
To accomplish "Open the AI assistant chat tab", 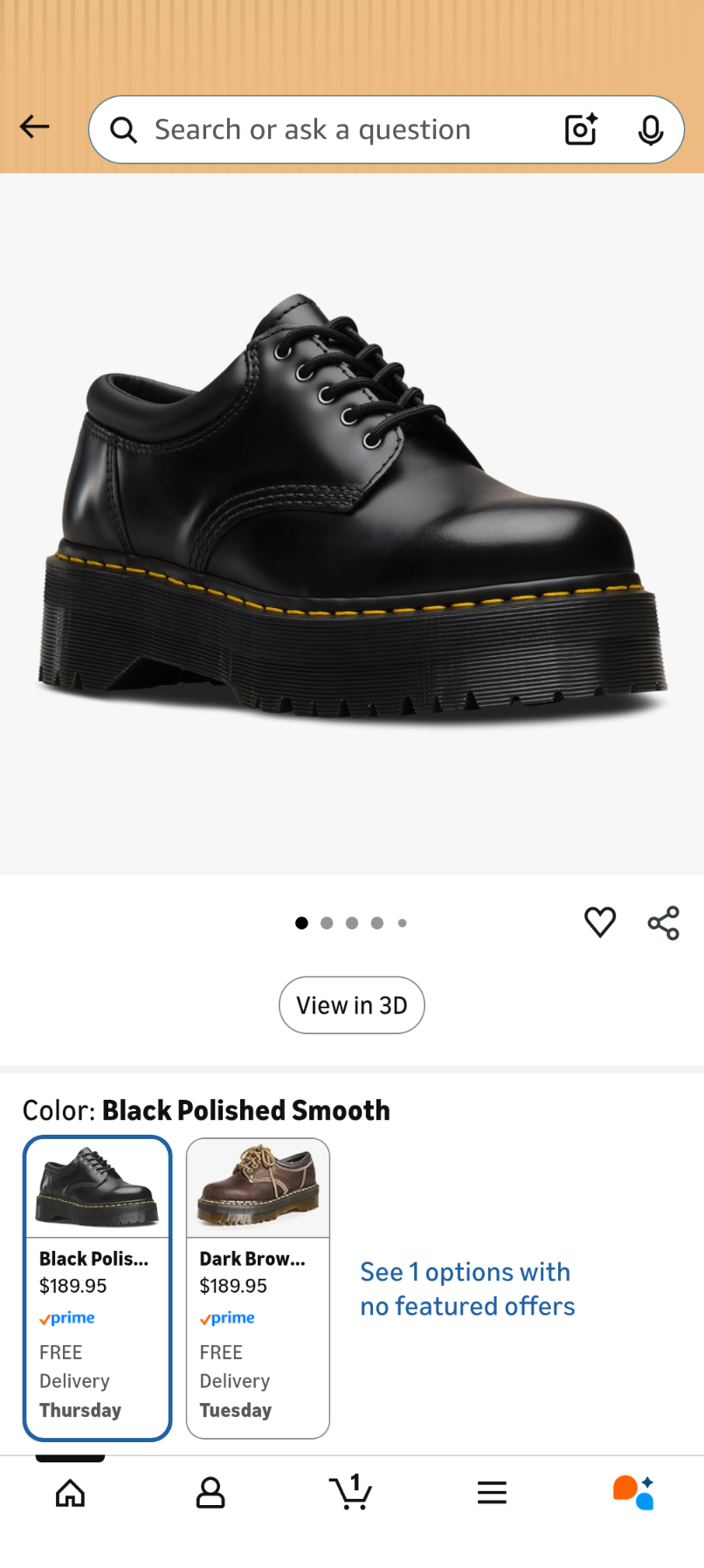I will point(633,1493).
